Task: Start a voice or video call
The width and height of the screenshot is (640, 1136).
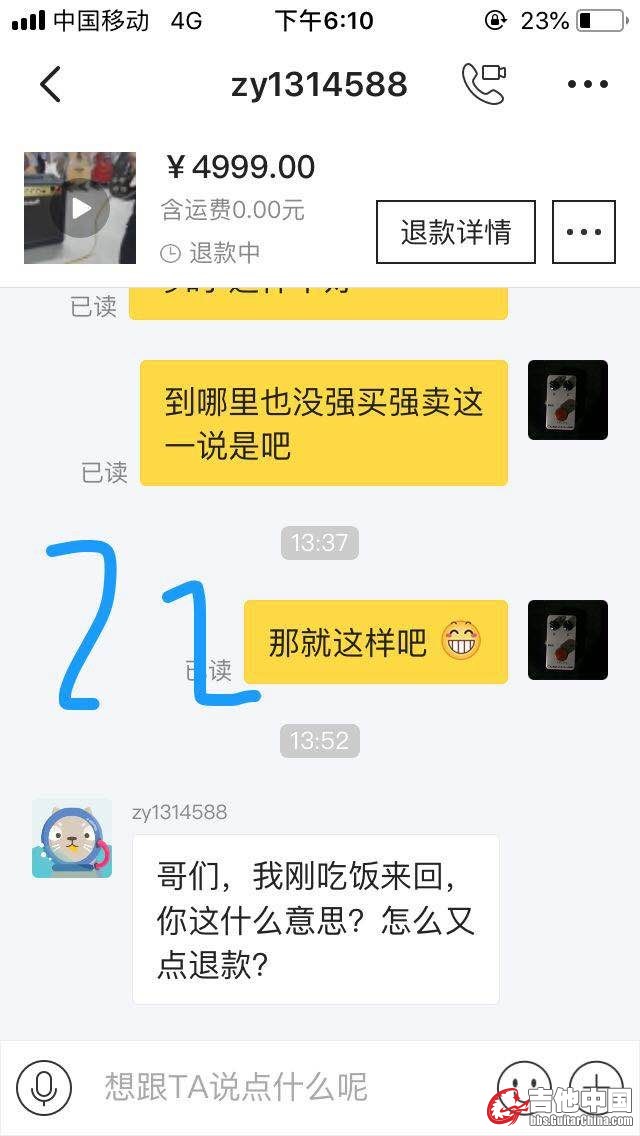Action: (483, 84)
